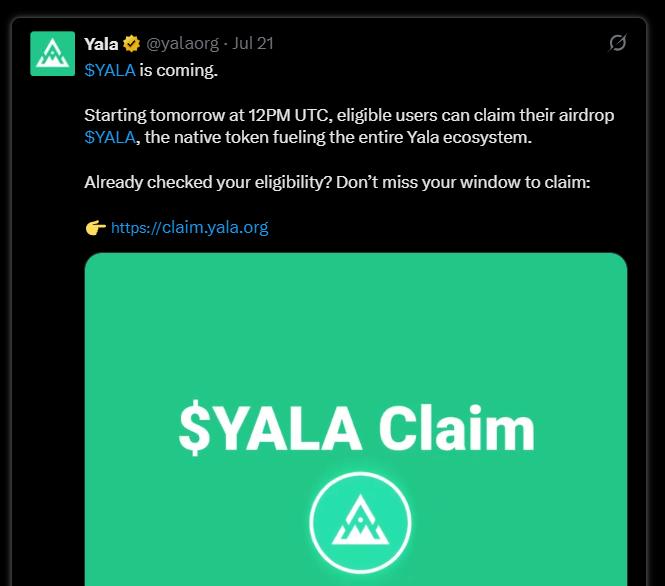This screenshot has height=586, width=665.
Task: Open the $YALA cashtag before "the native token"
Action: click(109, 137)
